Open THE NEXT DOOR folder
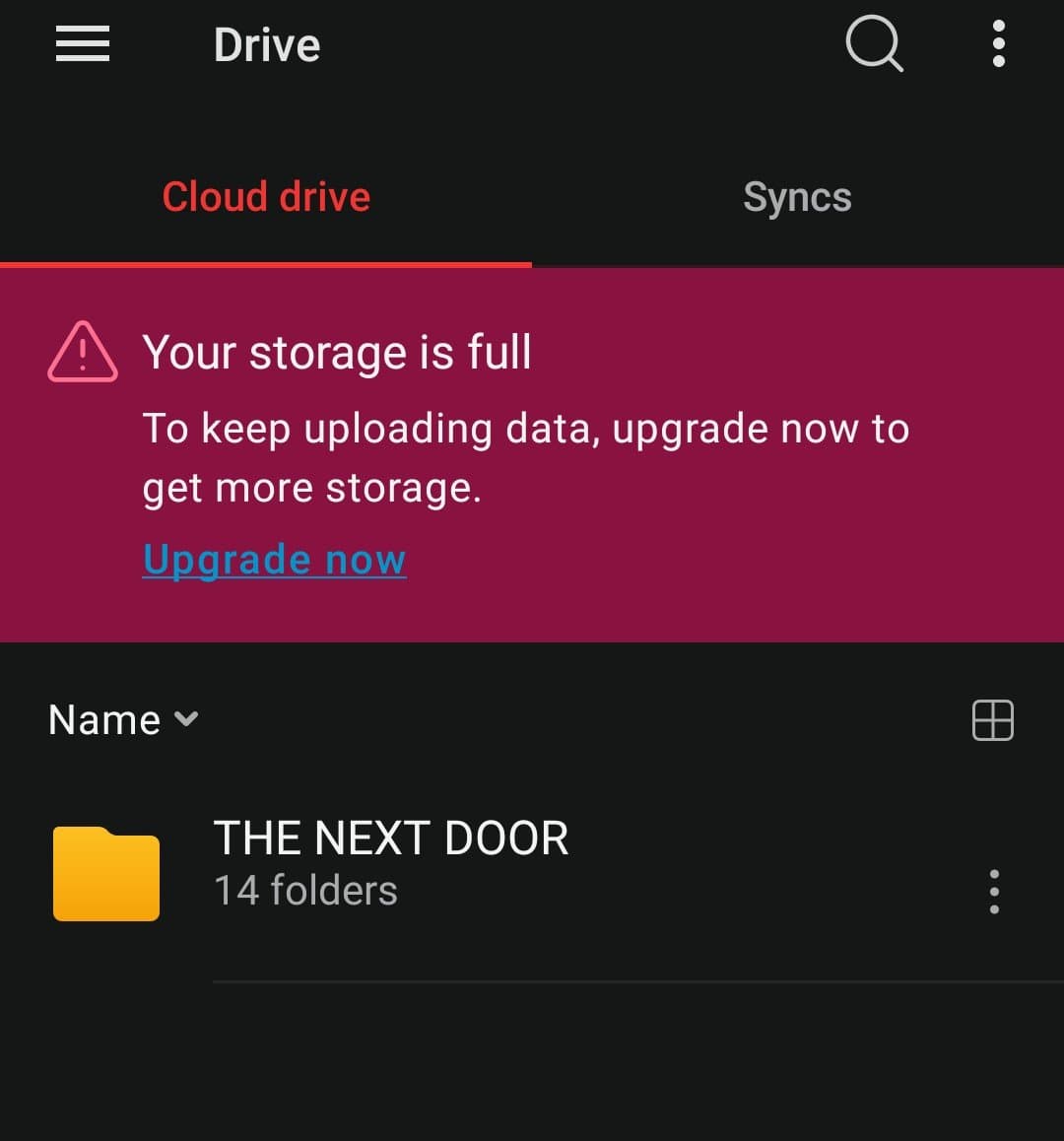The height and width of the screenshot is (1141, 1064). tap(392, 862)
